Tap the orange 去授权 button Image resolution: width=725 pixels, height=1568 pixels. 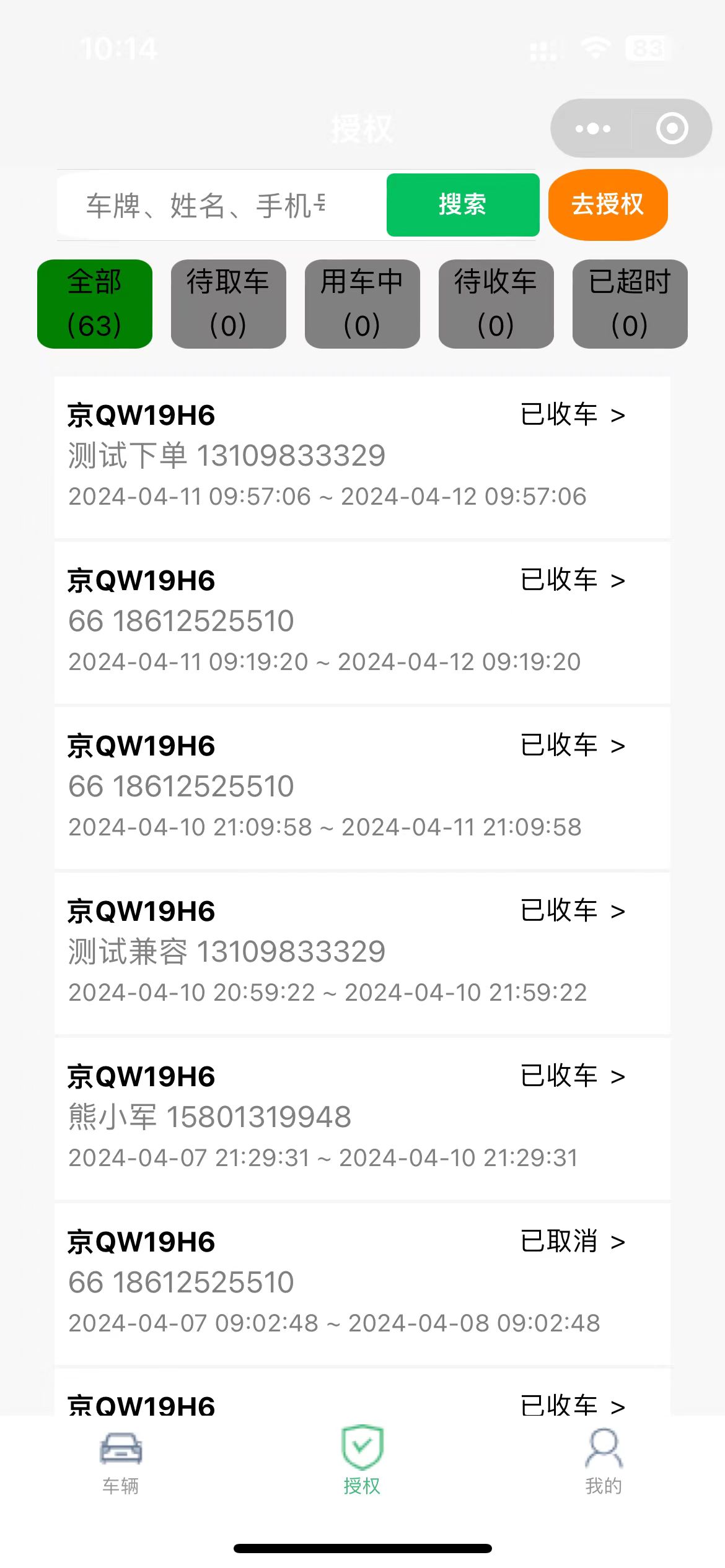click(608, 205)
